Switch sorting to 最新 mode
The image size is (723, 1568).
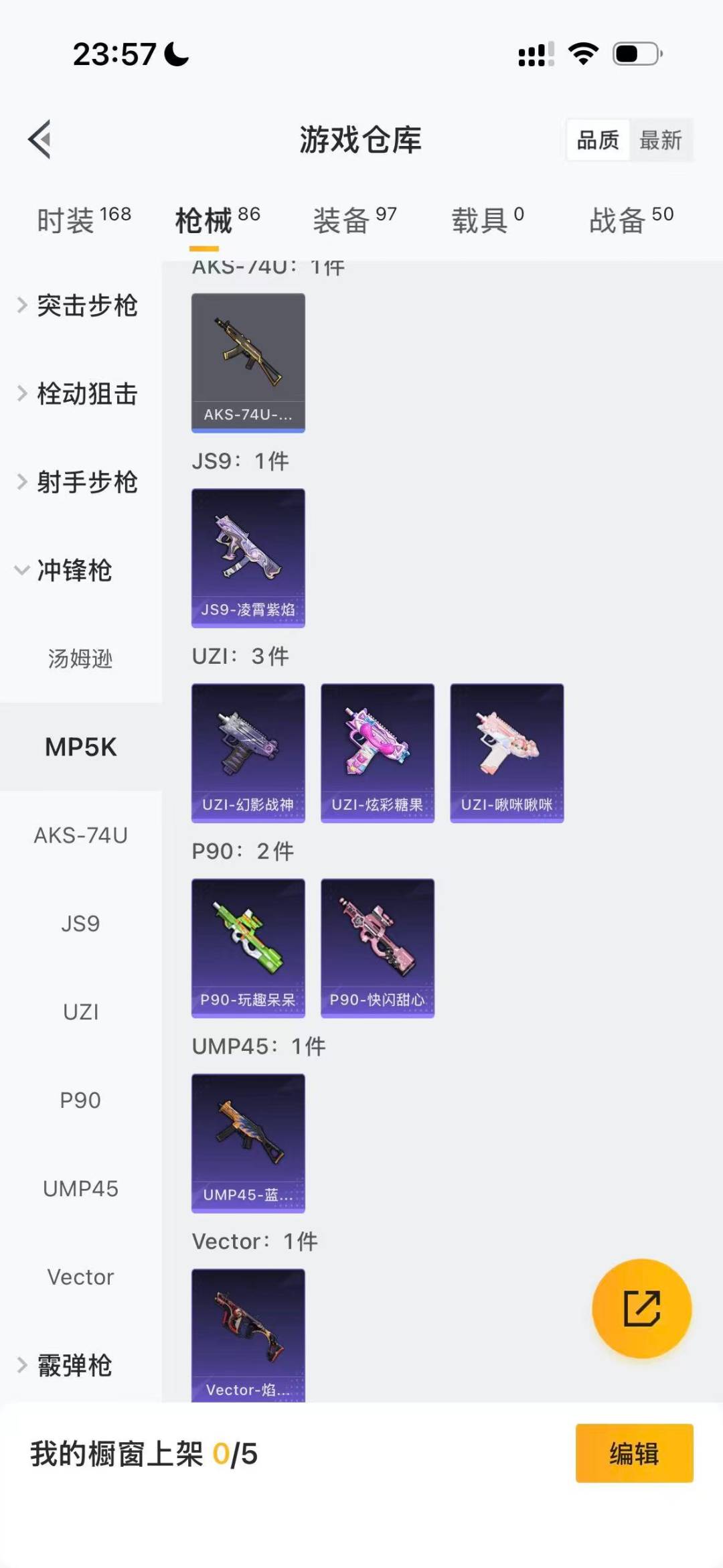[661, 140]
